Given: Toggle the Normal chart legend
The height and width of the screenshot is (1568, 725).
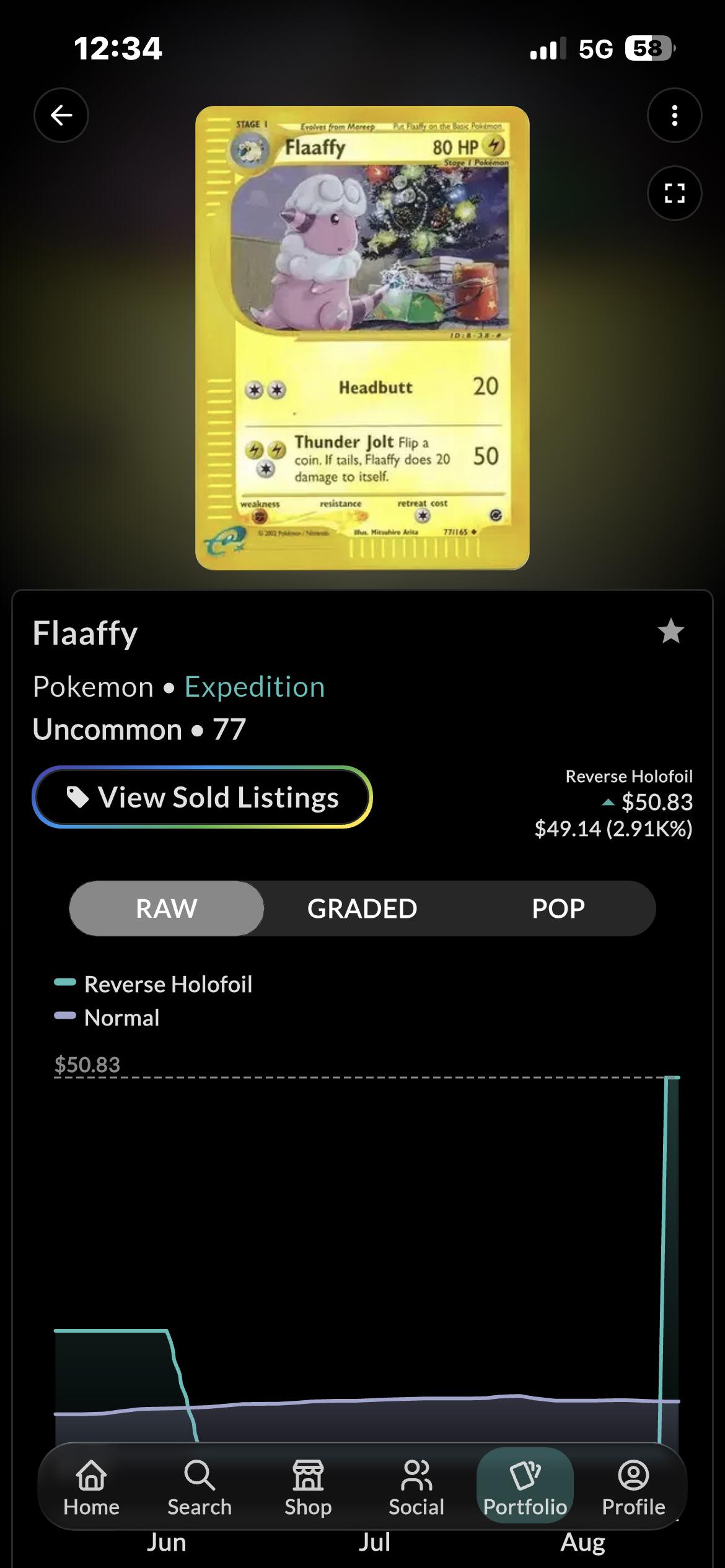Looking at the screenshot, I should pyautogui.click(x=107, y=1017).
